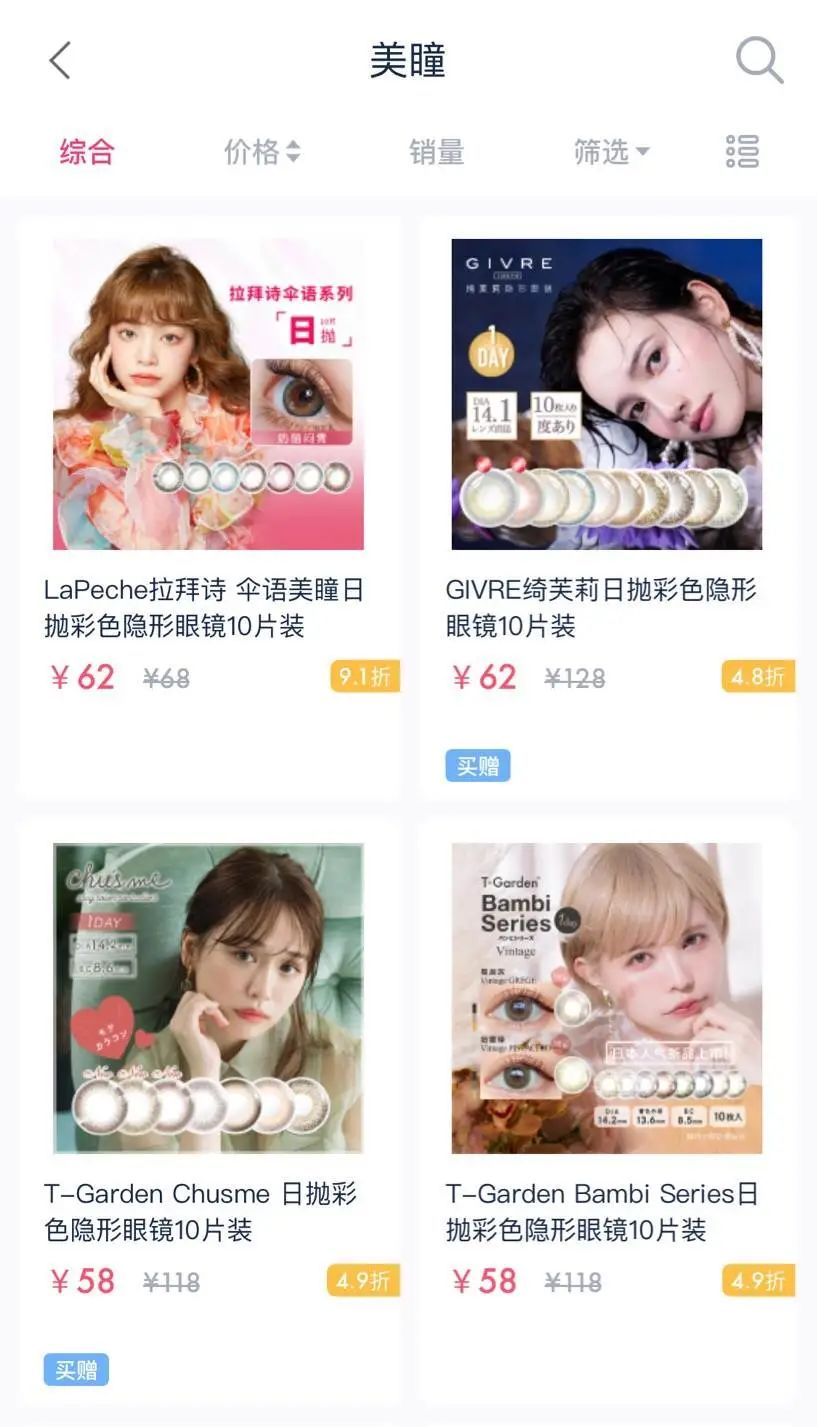Click the back arrow to leave 美瞳 page
This screenshot has width=817, height=1427.
pyautogui.click(x=59, y=59)
